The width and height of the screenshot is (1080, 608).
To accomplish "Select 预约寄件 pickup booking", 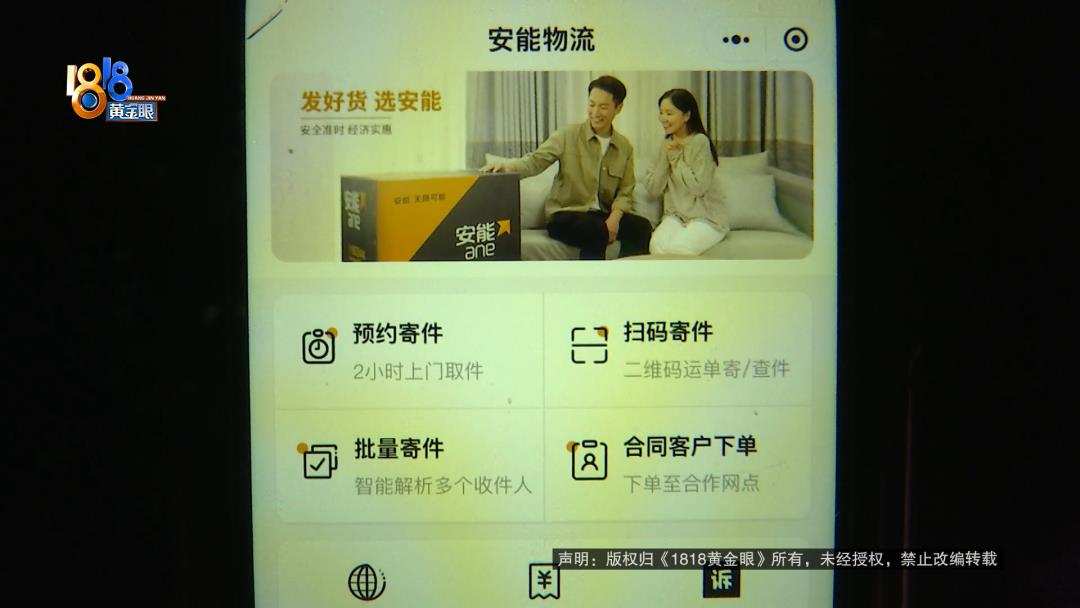I will click(408, 349).
